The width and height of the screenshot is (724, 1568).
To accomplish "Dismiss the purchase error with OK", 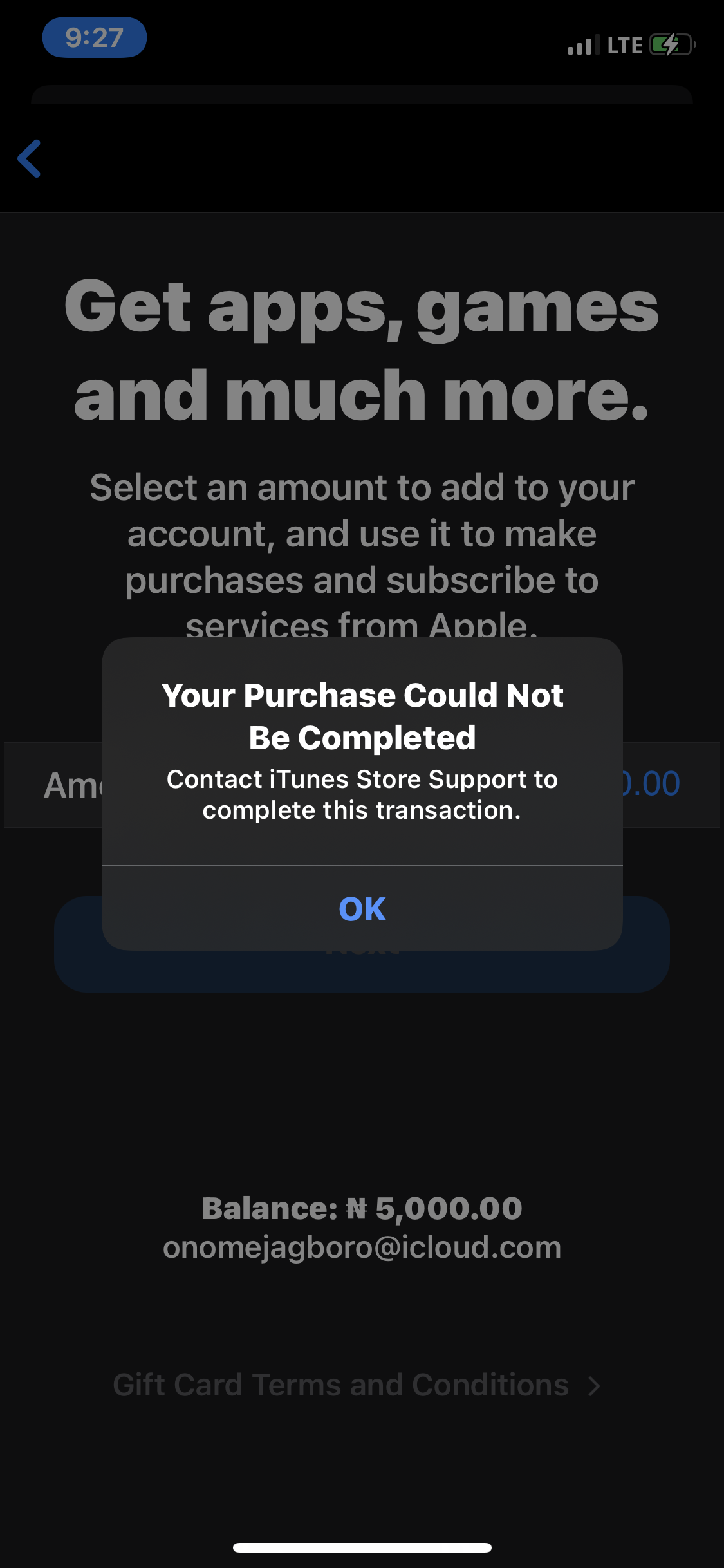I will tap(362, 908).
